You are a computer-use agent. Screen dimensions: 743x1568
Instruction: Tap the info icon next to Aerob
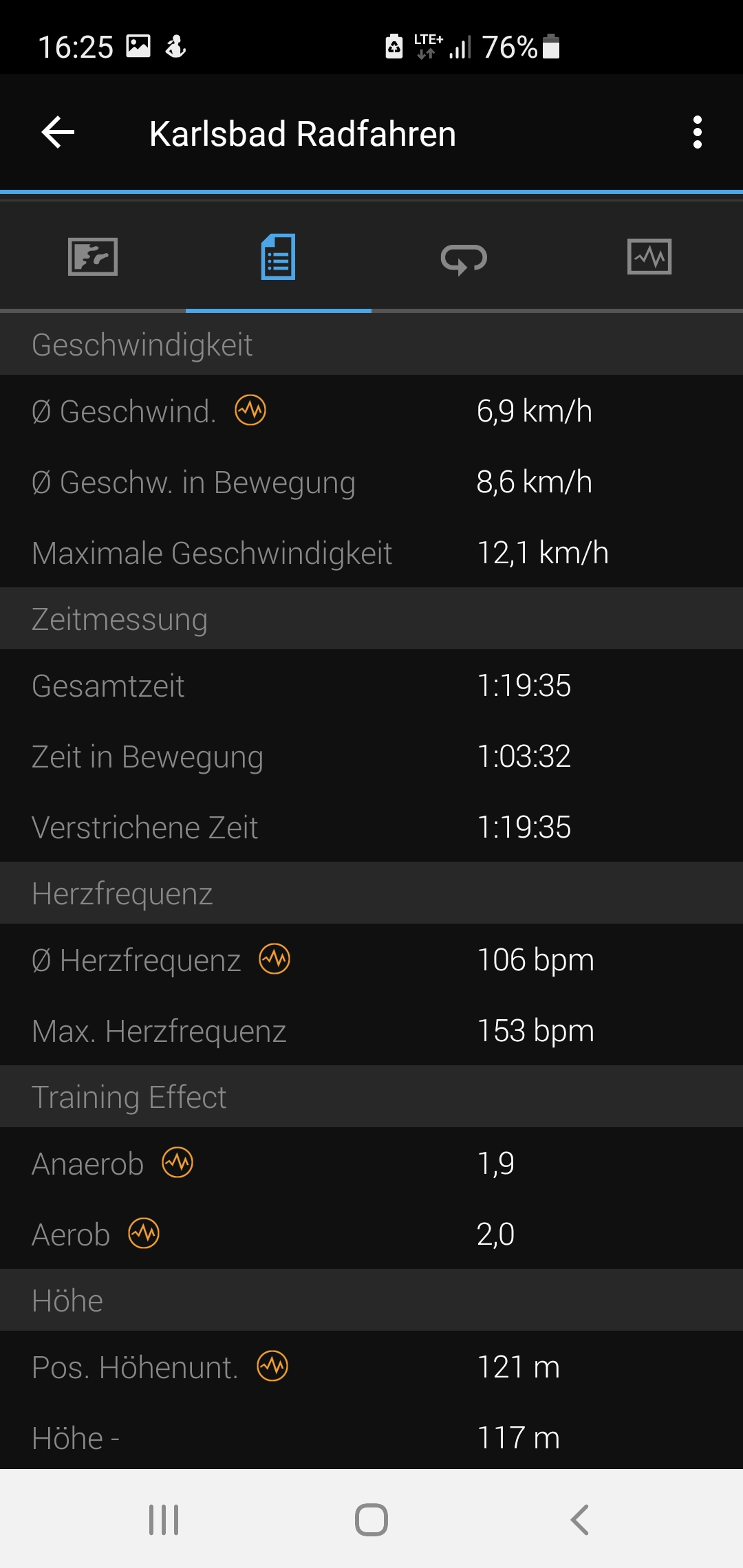144,1234
